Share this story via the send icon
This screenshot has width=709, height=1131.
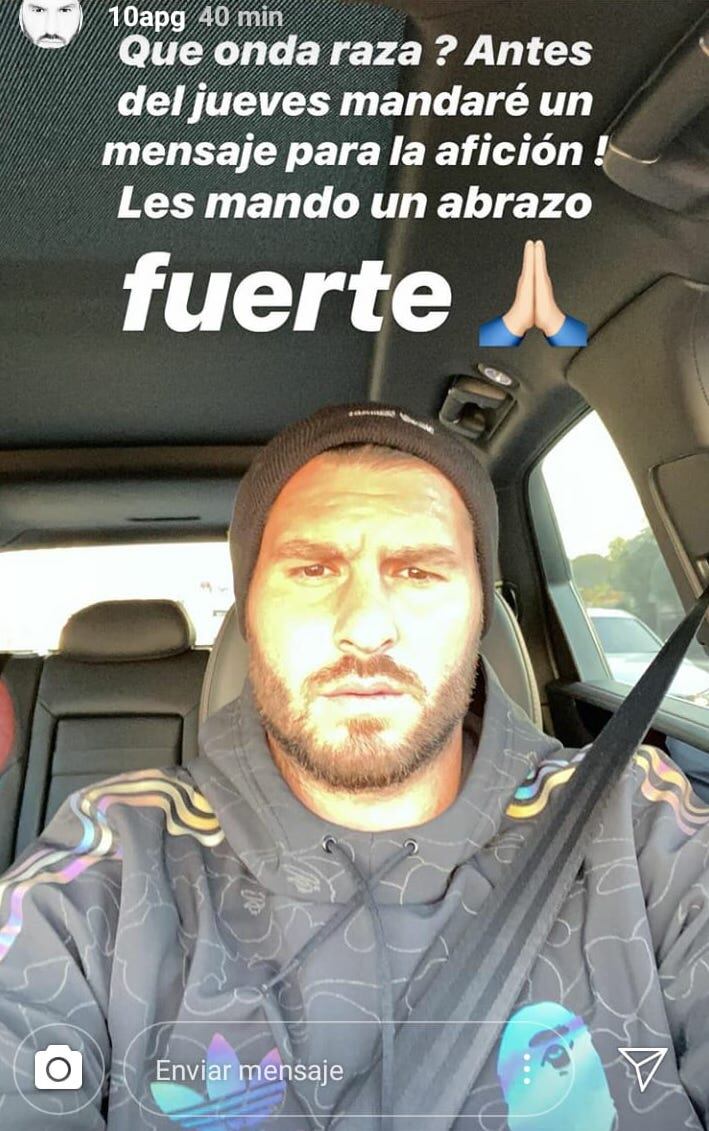[x=641, y=1069]
